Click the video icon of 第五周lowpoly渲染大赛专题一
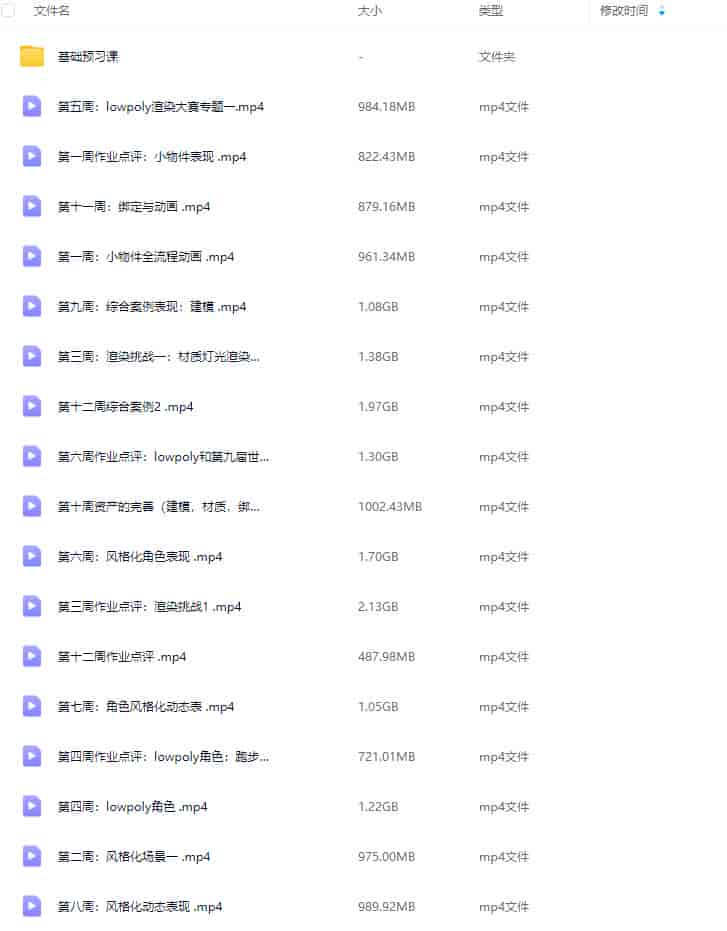 pos(30,106)
